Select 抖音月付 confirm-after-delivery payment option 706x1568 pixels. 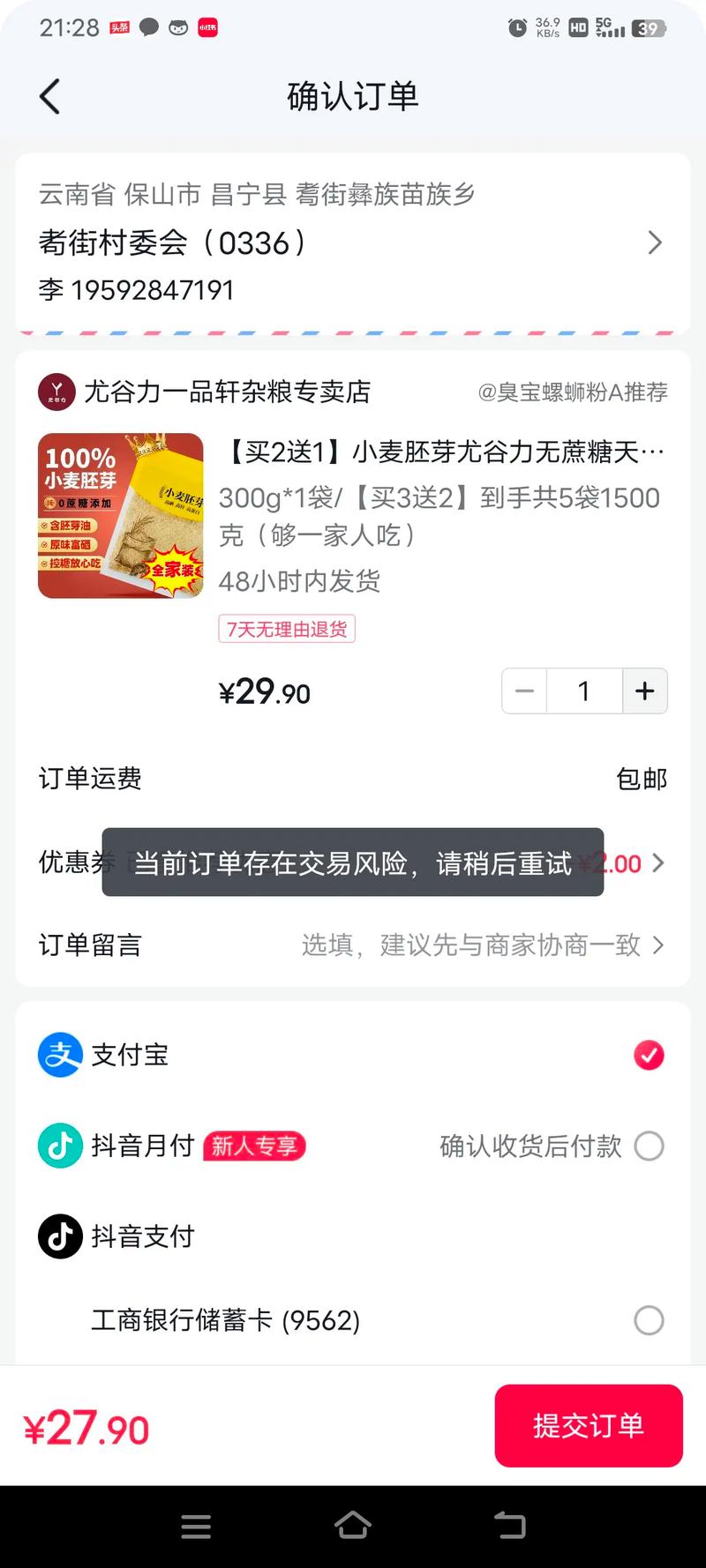pos(649,1146)
